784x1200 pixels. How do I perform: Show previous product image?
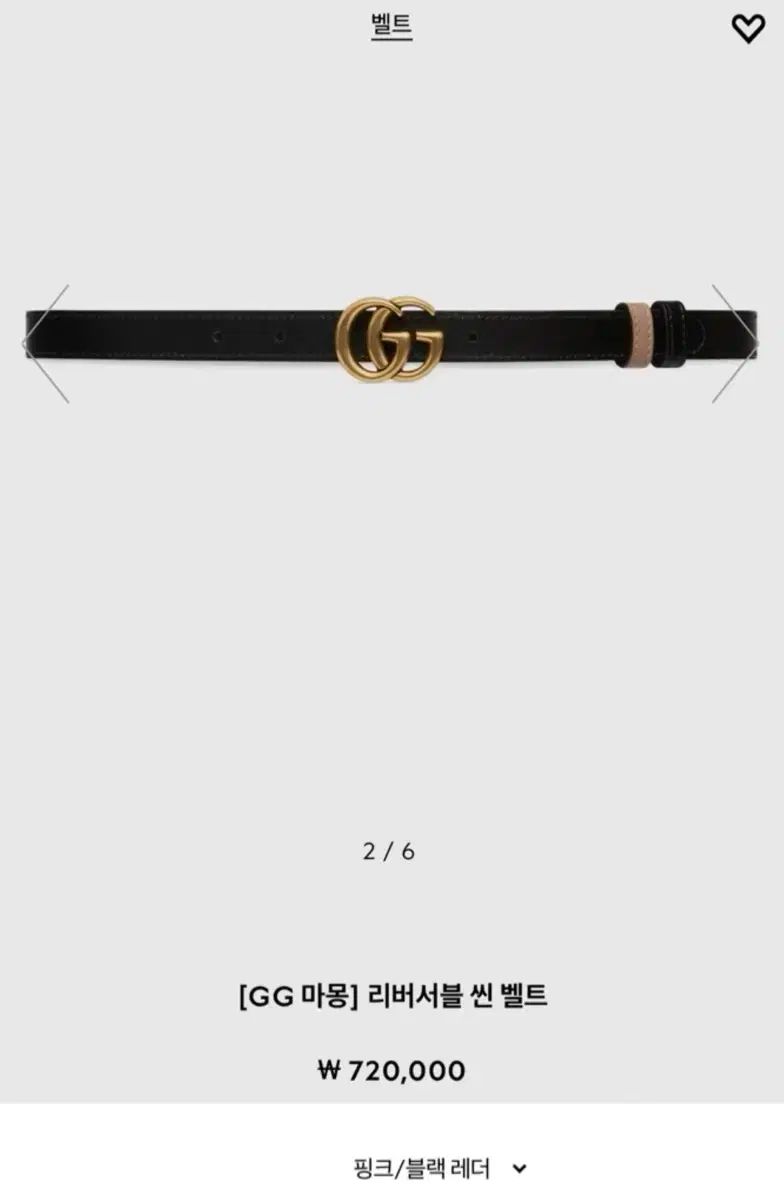tap(46, 343)
